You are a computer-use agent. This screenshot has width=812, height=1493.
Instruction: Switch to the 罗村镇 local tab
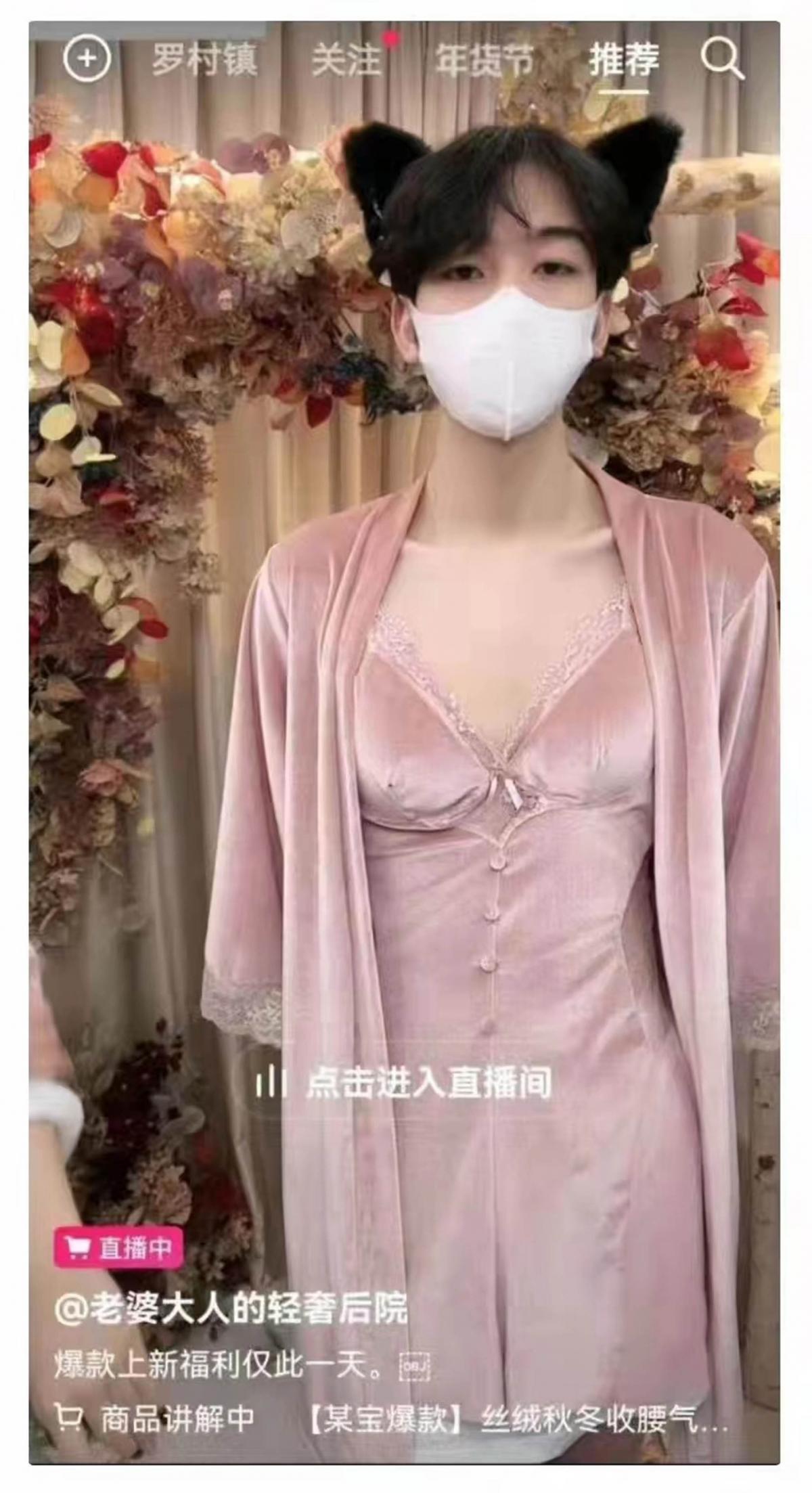(204, 60)
